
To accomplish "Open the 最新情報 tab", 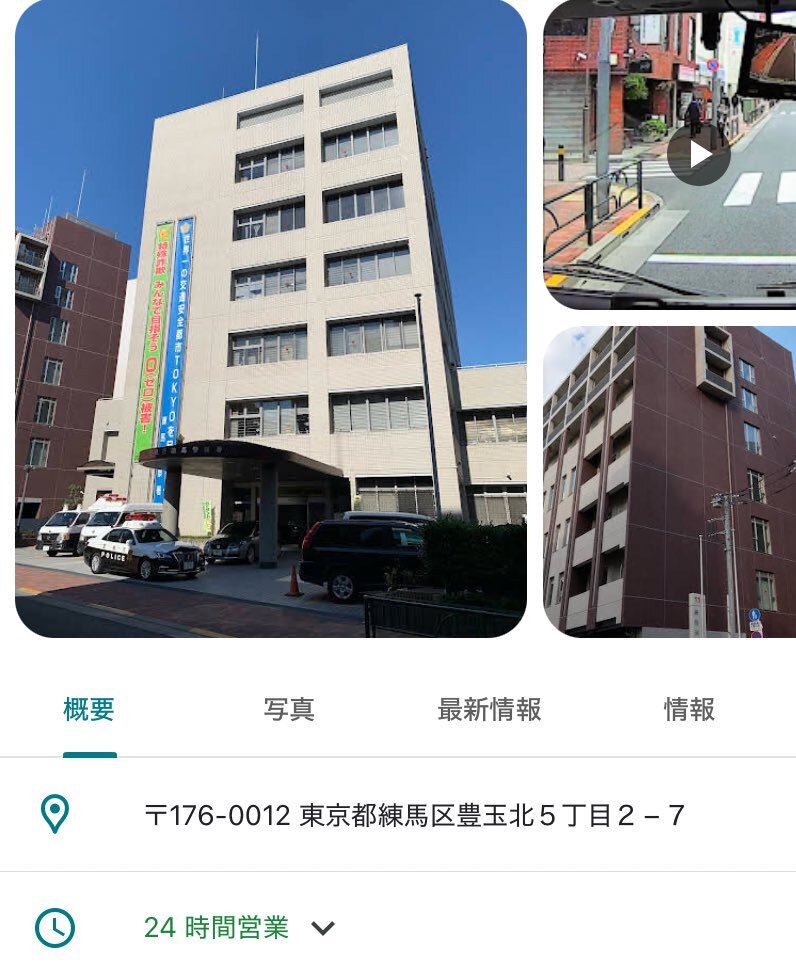I will 489,710.
